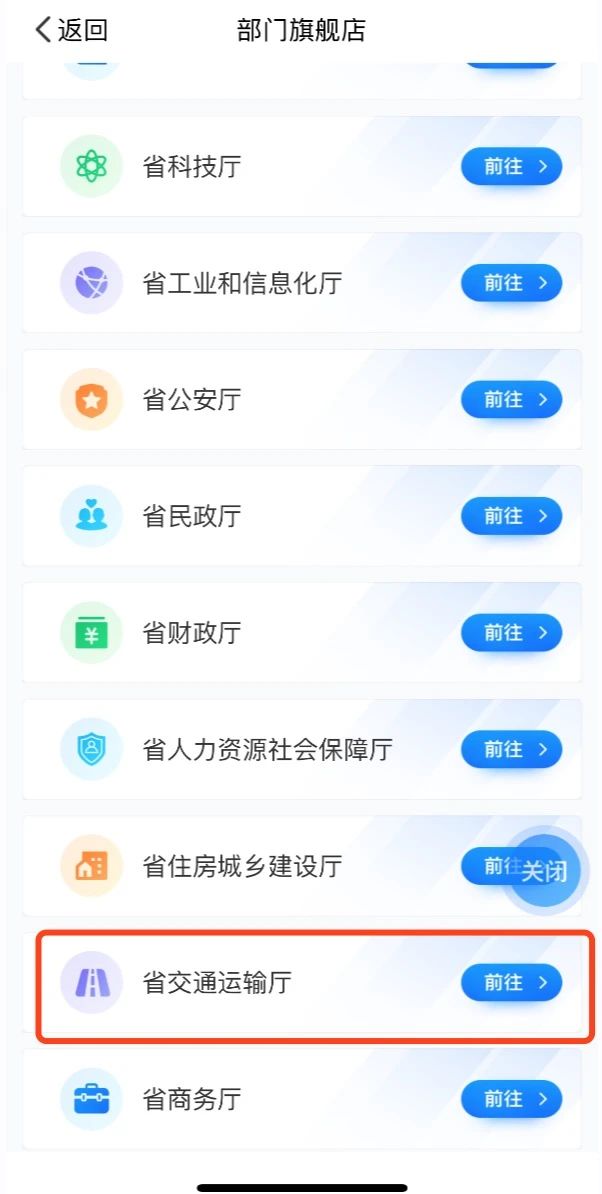
Task: Dismiss the floating 关闭 bubble
Action: point(545,871)
